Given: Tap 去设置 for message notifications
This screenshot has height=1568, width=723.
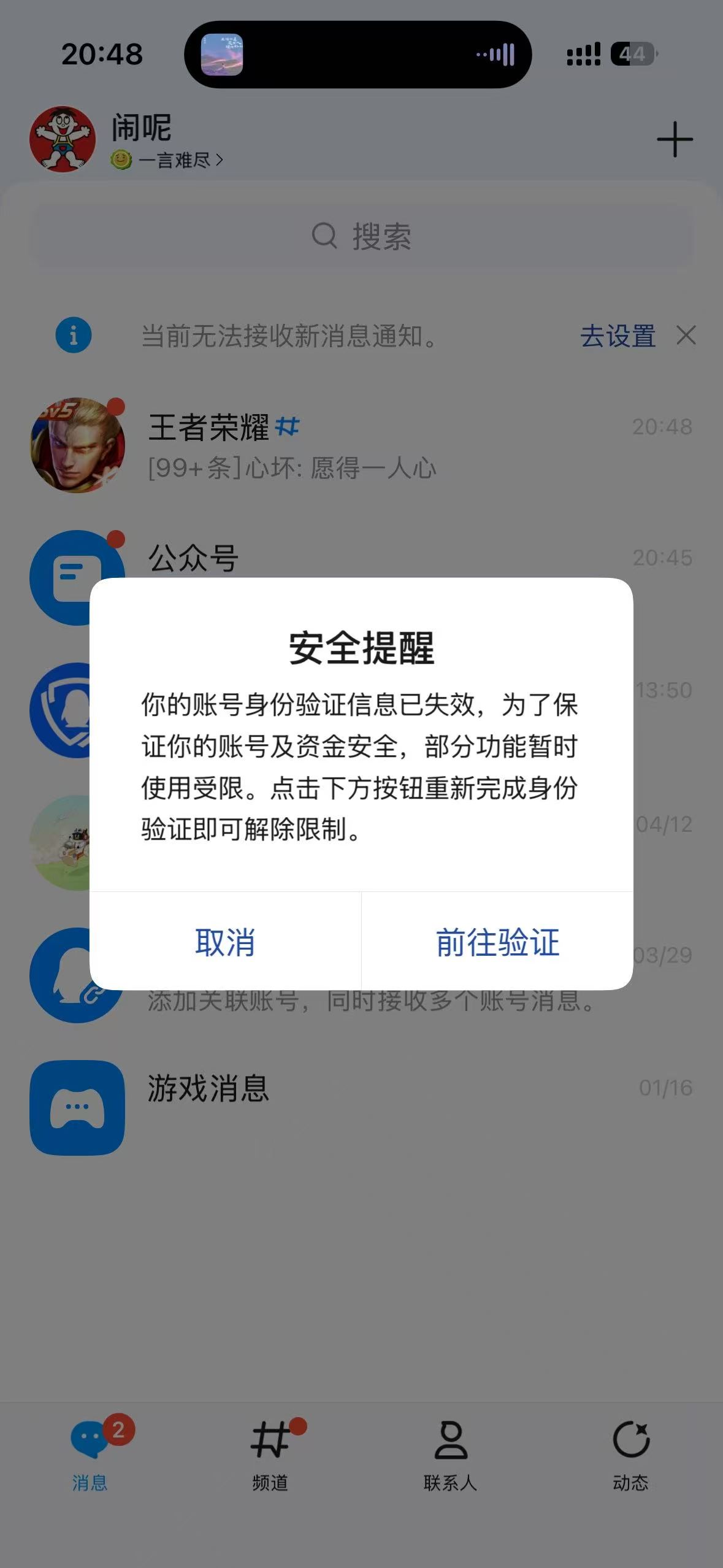Looking at the screenshot, I should (x=618, y=336).
